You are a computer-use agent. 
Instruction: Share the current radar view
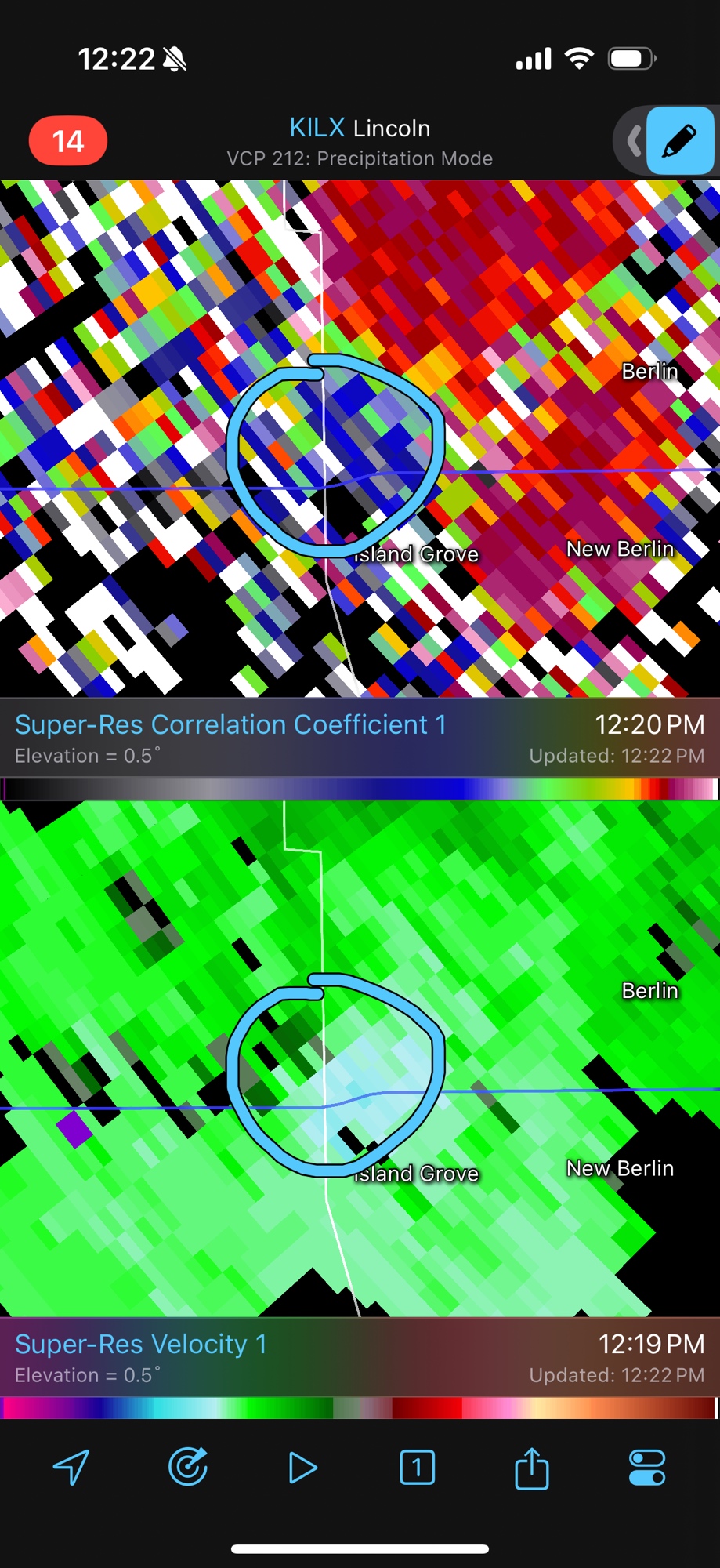(531, 1467)
